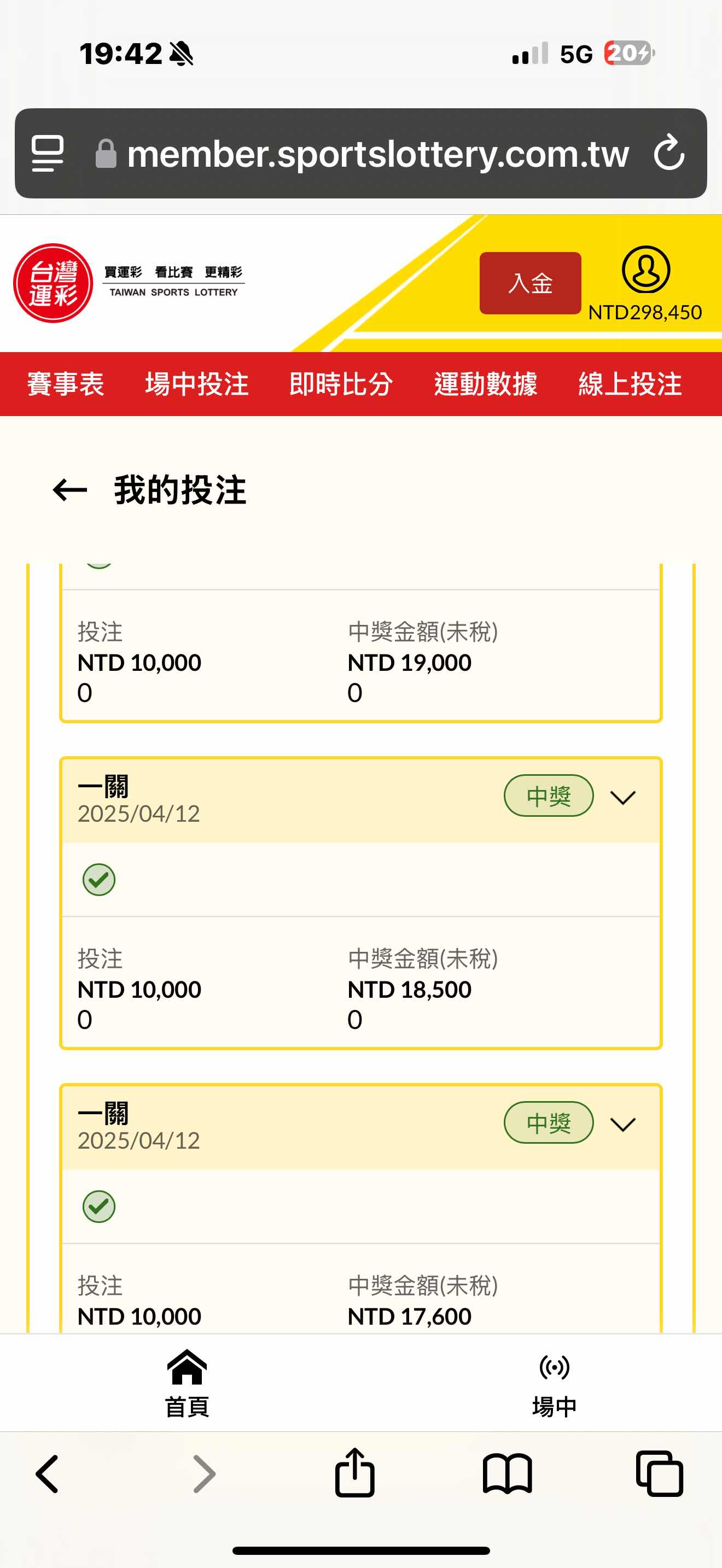Reload the page in the address bar
The image size is (722, 1568).
pyautogui.click(x=669, y=152)
